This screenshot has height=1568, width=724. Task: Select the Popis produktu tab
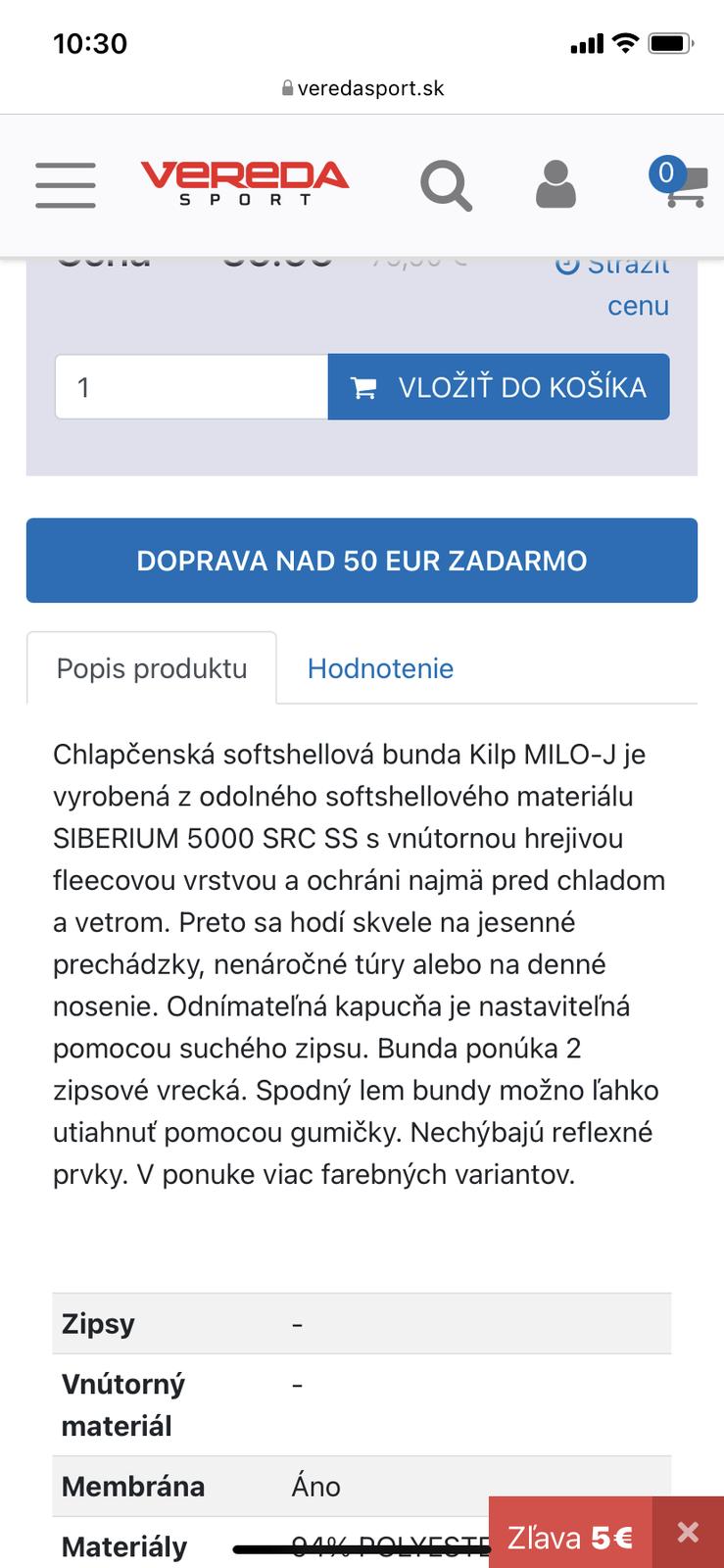[152, 668]
